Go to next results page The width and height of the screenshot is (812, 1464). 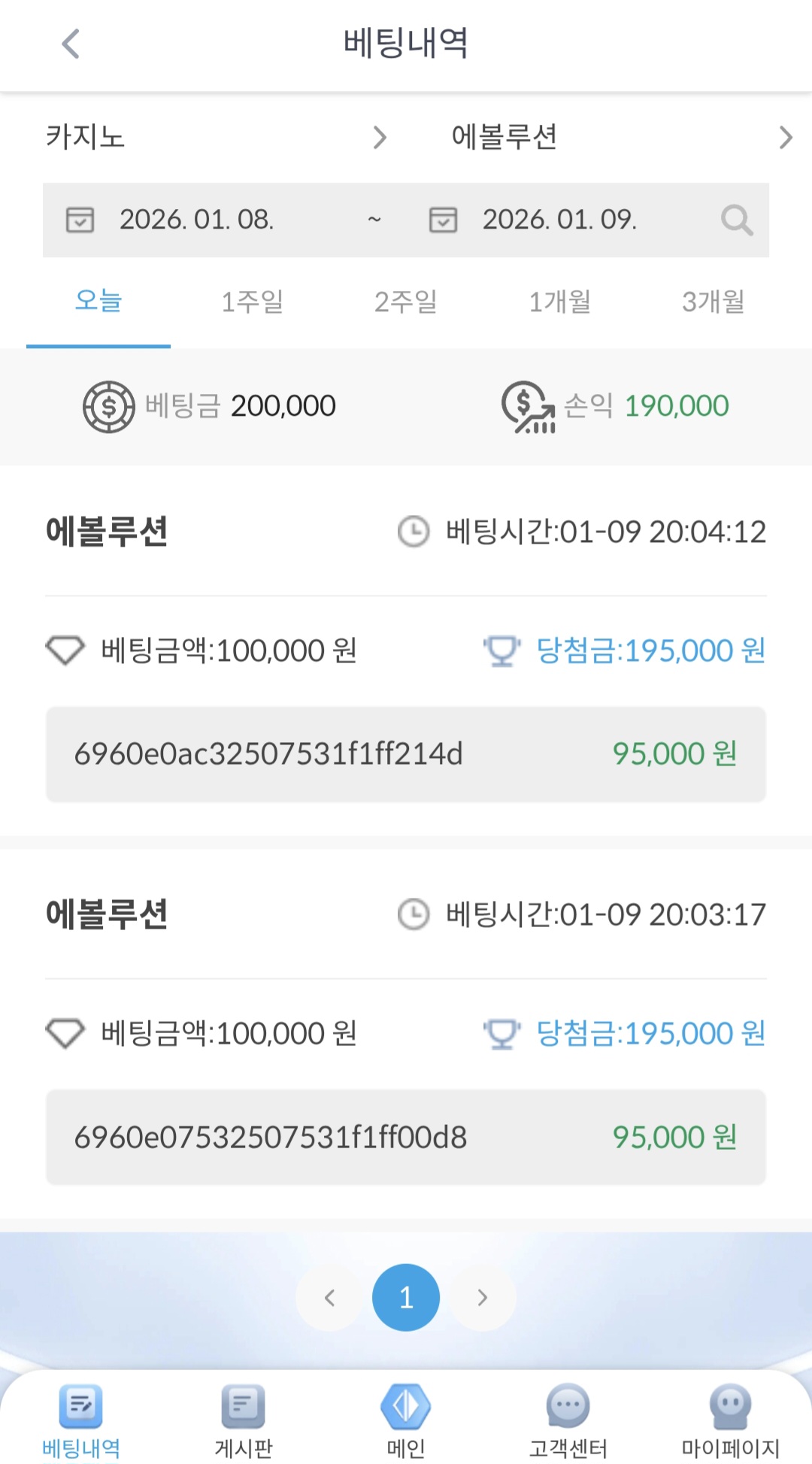pos(483,1298)
